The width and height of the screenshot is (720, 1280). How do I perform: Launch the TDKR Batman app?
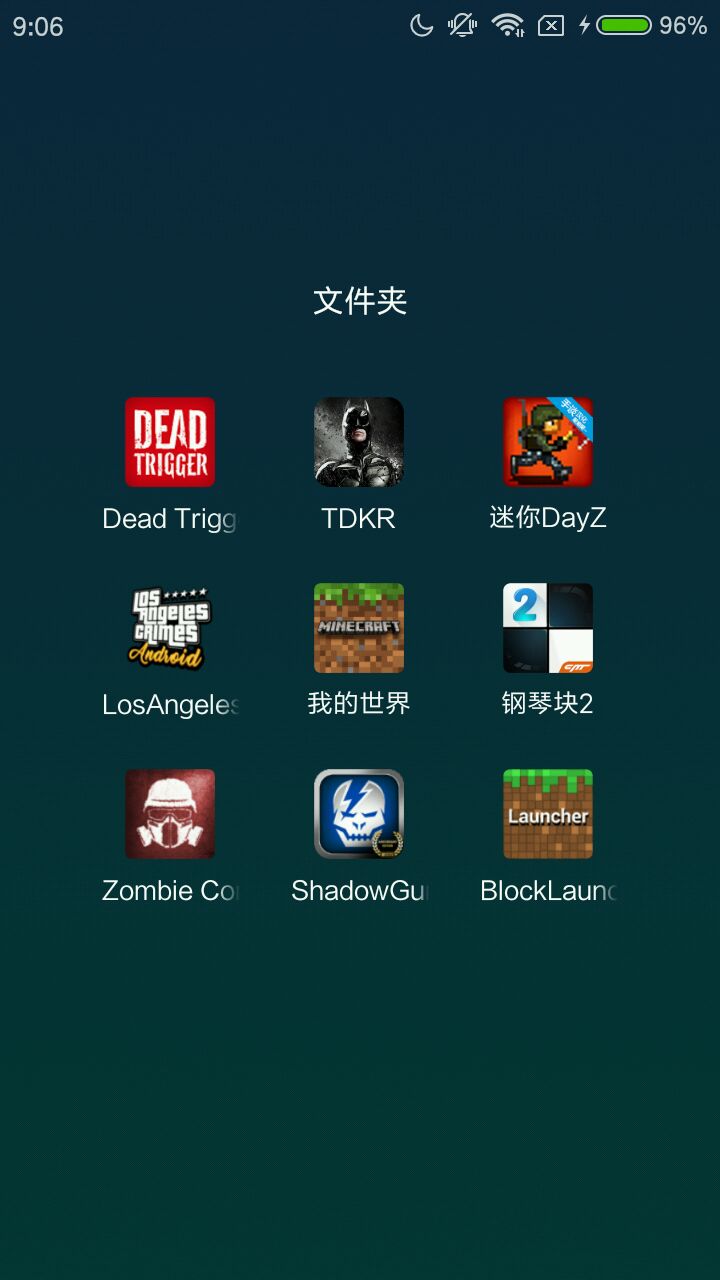click(359, 442)
